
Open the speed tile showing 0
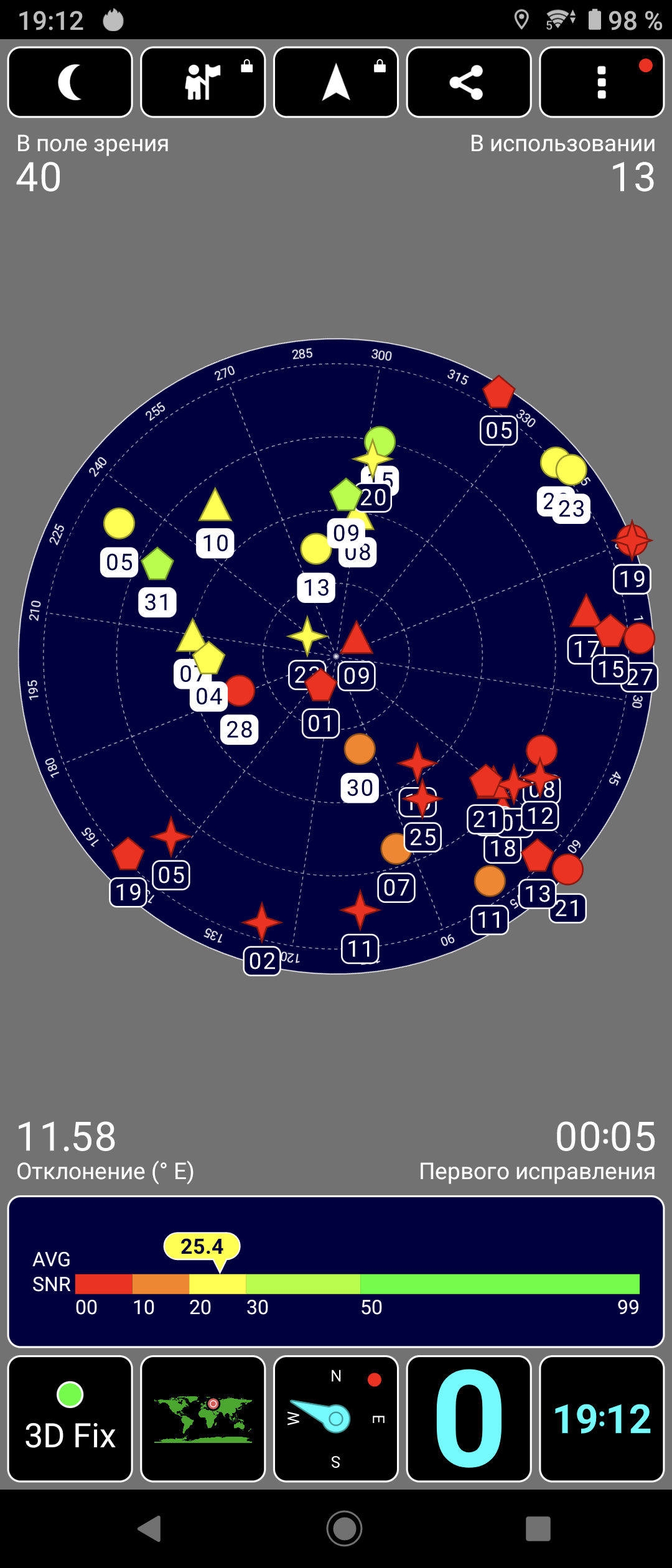tap(469, 1419)
